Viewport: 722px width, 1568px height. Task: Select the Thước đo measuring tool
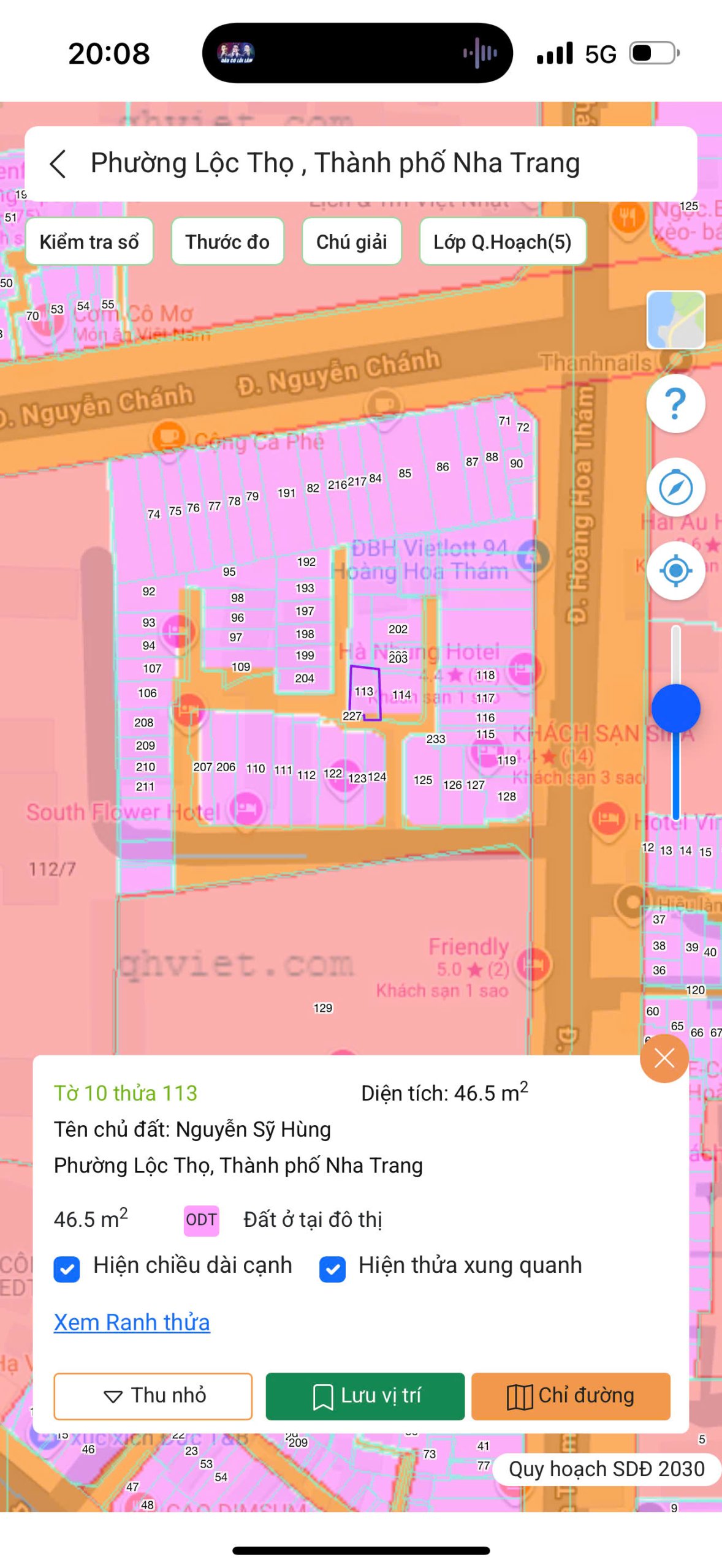pos(227,242)
